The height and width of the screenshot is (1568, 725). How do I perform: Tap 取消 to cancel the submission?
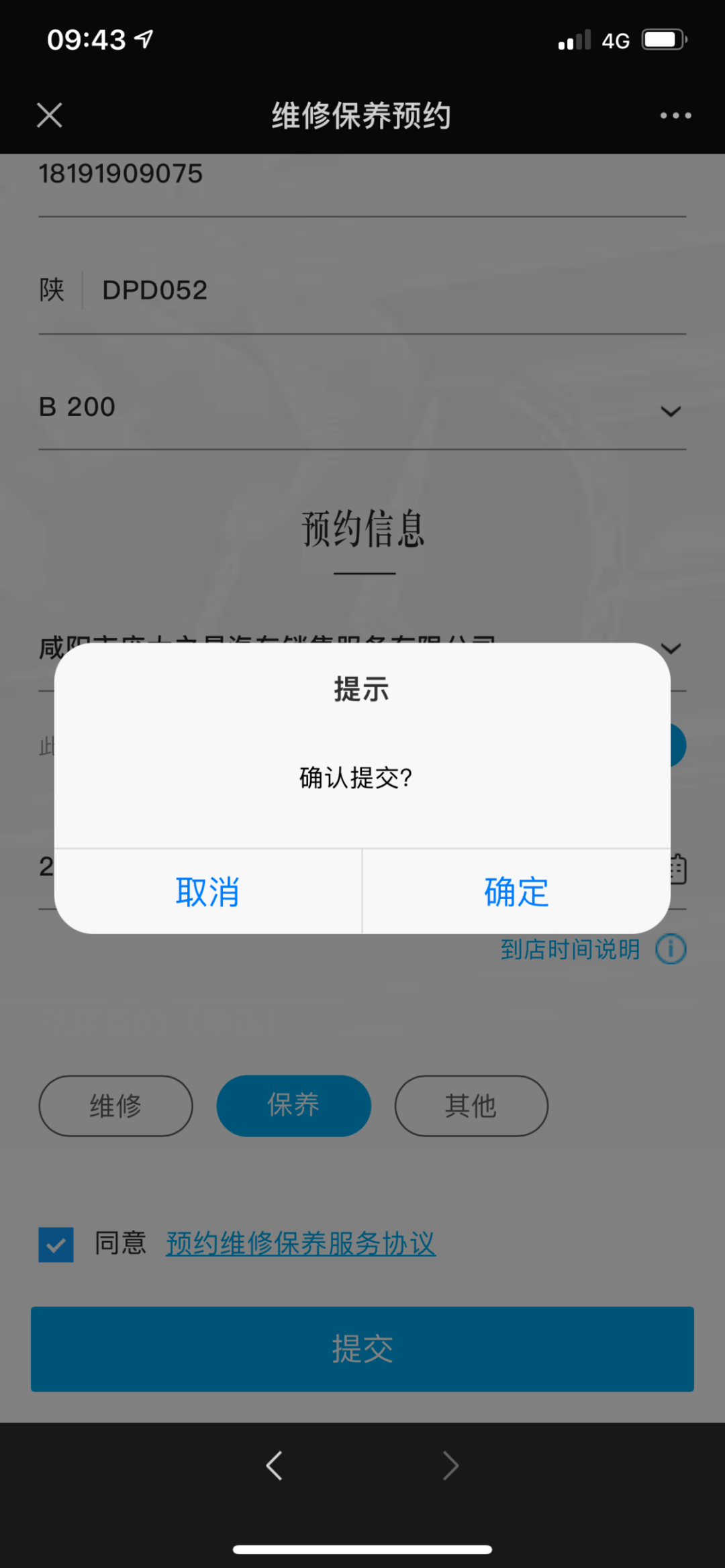[x=207, y=892]
